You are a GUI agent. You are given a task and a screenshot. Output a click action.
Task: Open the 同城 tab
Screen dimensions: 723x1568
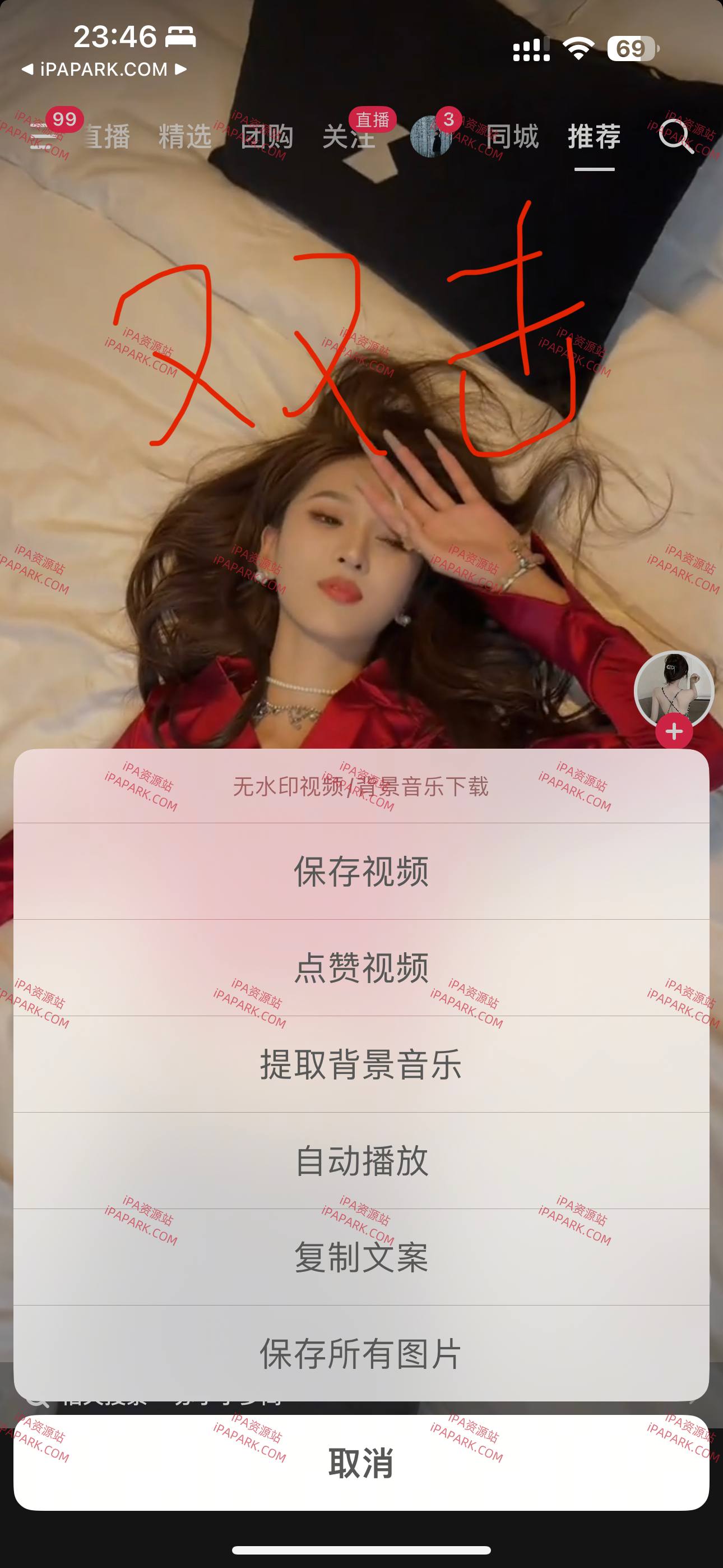pos(513,139)
